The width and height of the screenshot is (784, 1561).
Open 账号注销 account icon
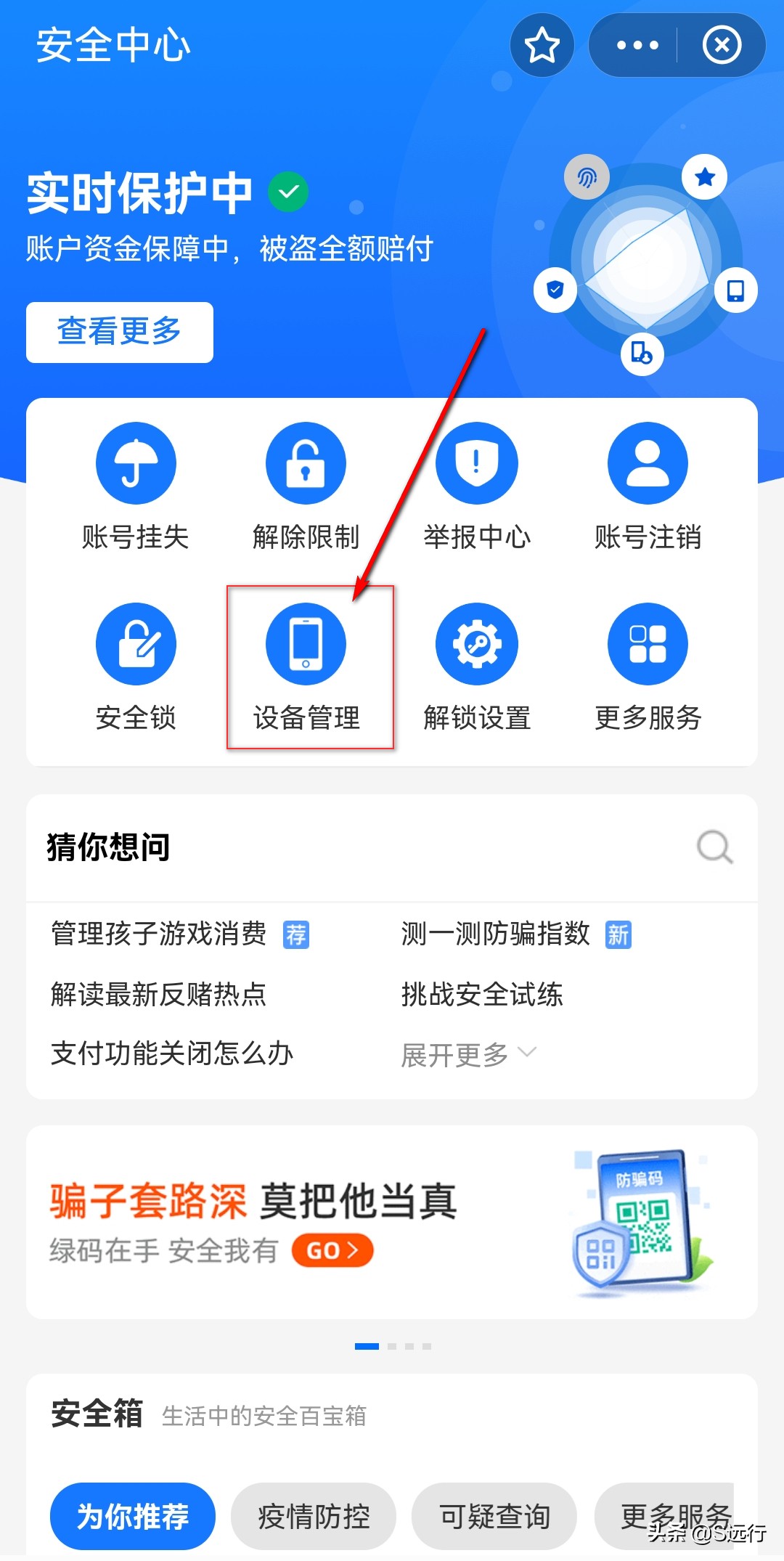click(x=648, y=462)
